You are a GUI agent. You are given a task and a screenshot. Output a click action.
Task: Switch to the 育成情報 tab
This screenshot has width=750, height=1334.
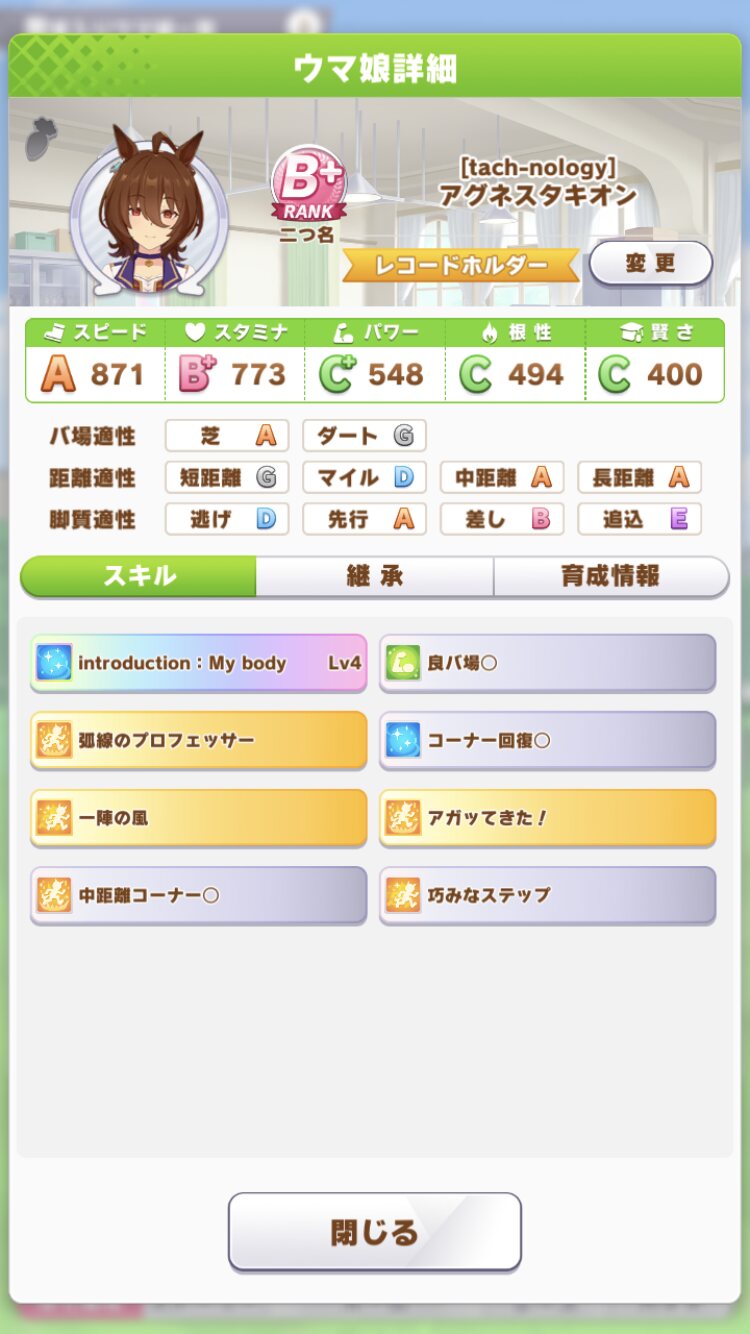click(x=610, y=577)
